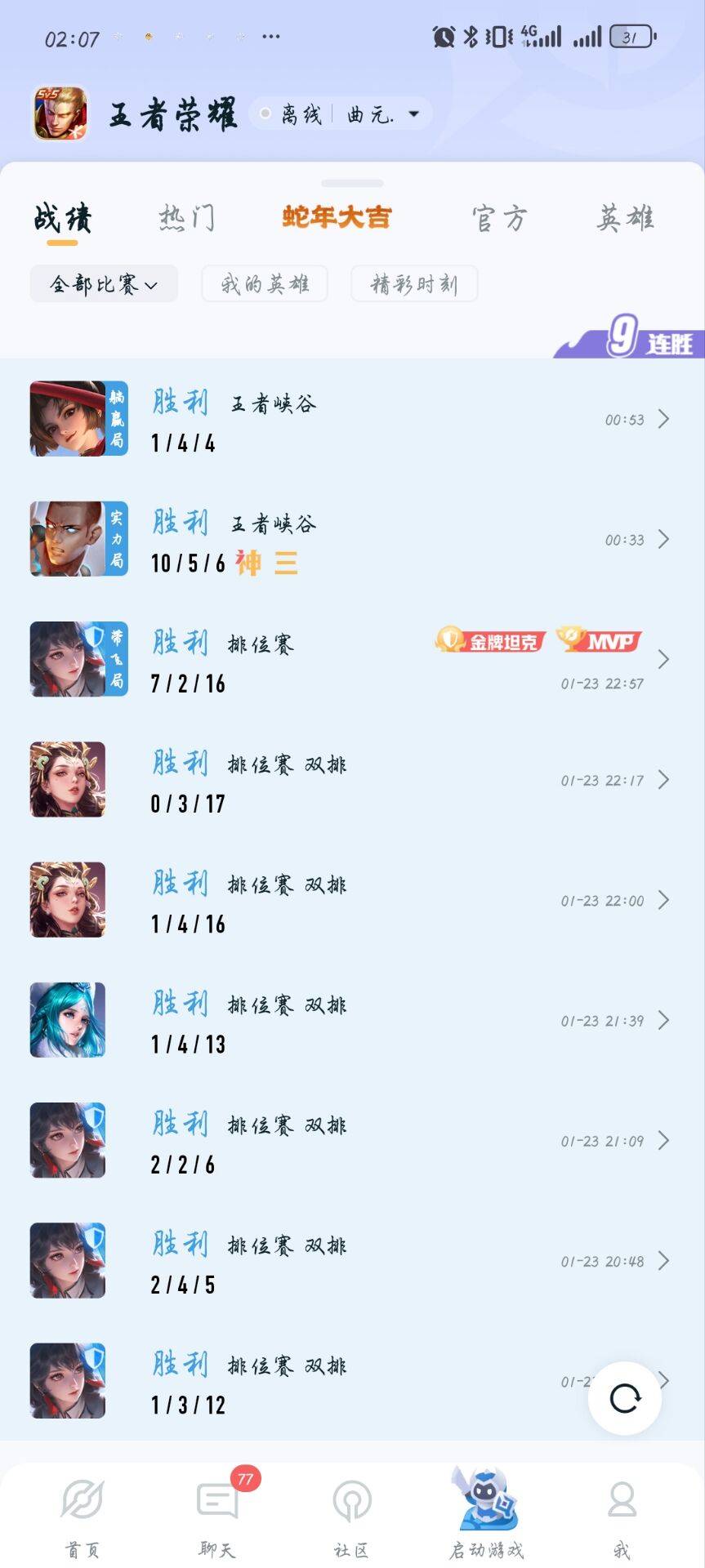Tap 启动游戏 to launch the game
Screen dimensions: 705x1568
pyautogui.click(x=487, y=1513)
